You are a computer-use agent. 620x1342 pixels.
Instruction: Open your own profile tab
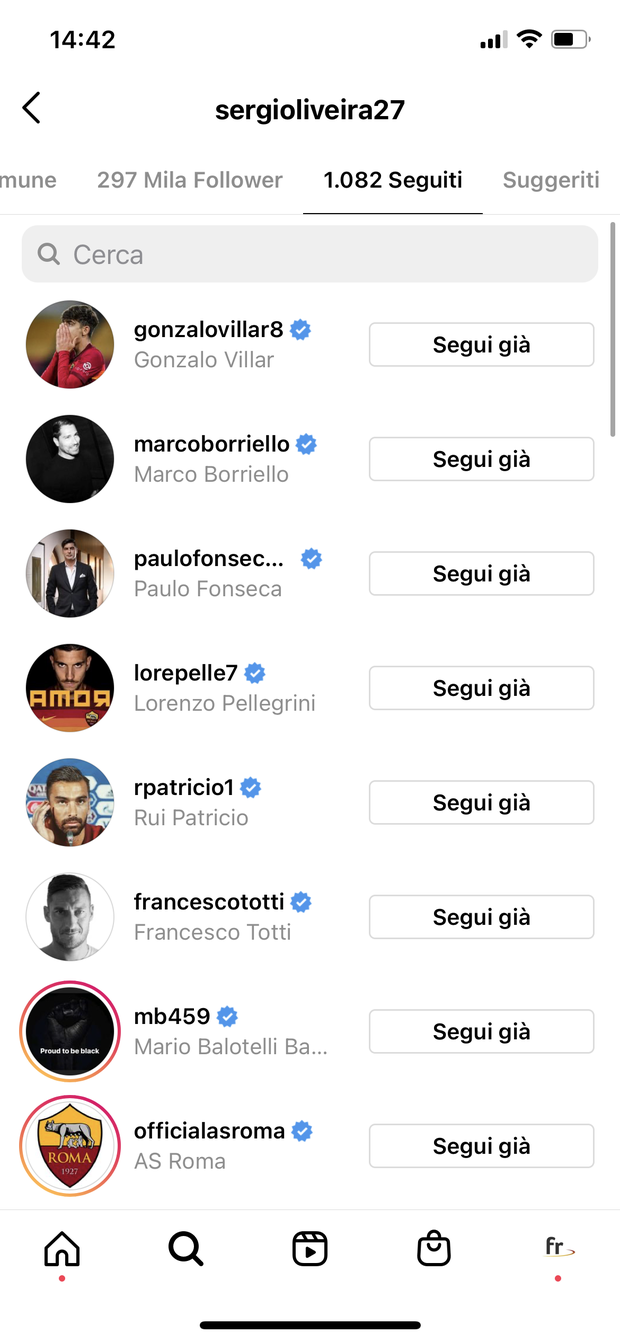pyautogui.click(x=558, y=1248)
